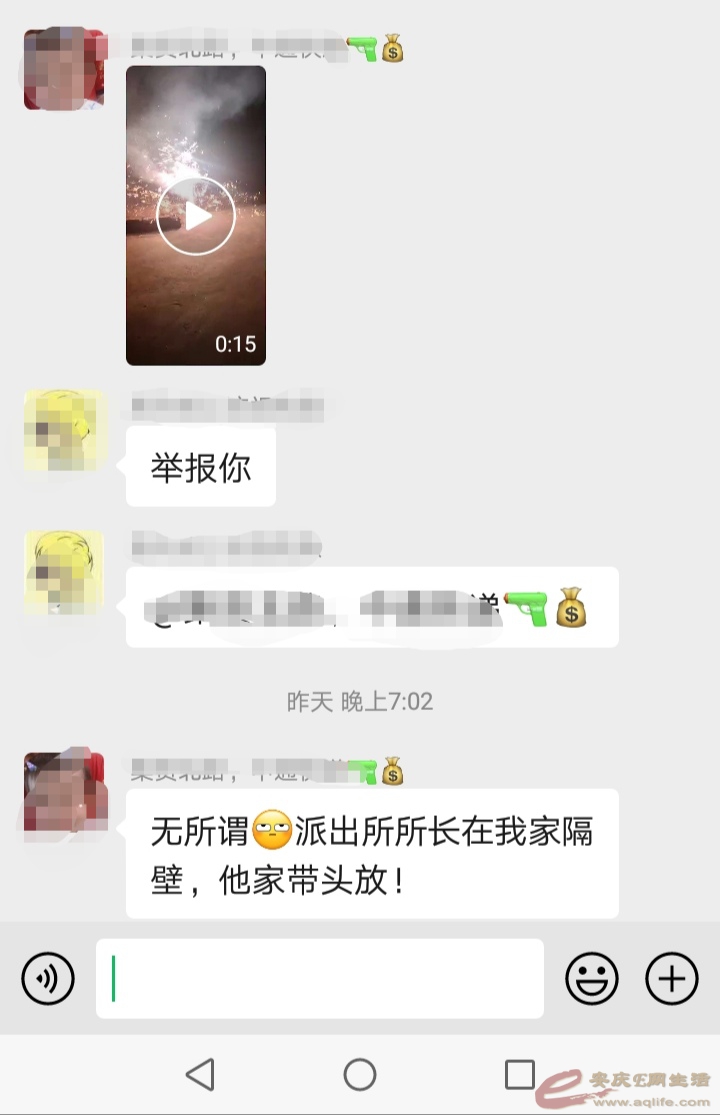Play the 0:15 fireworks video
720x1115 pixels.
click(x=196, y=216)
